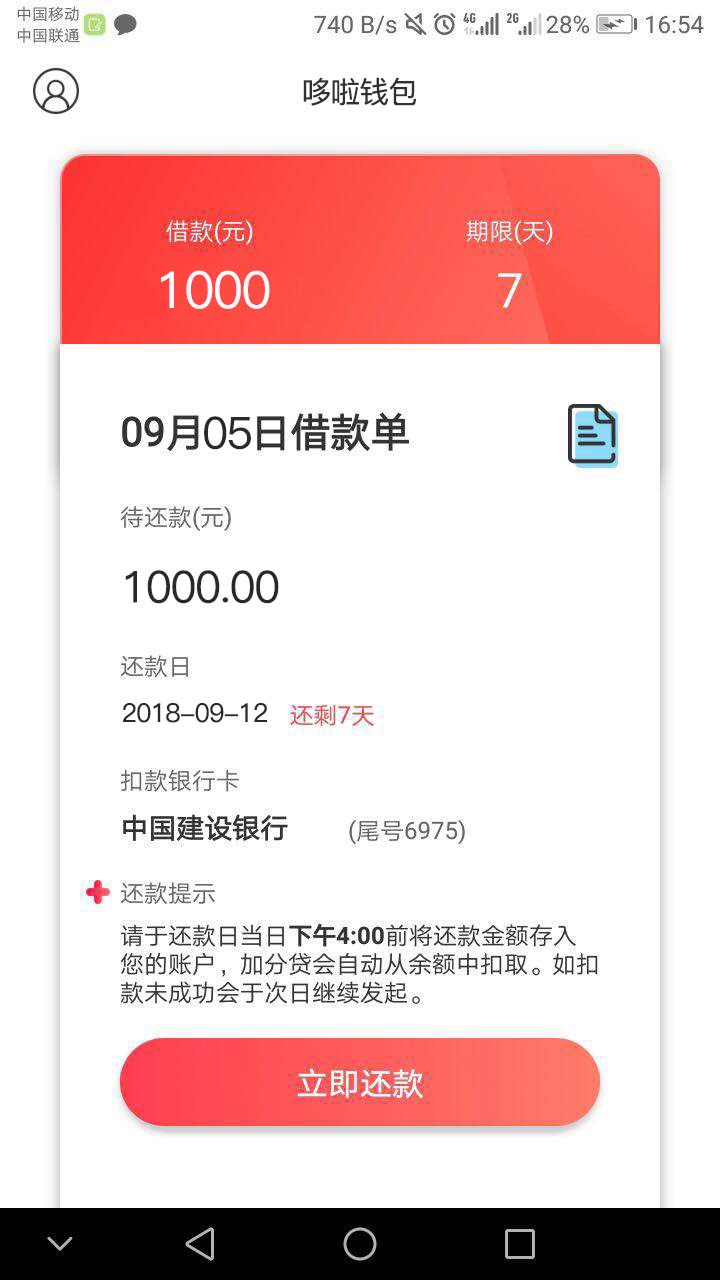The height and width of the screenshot is (1280, 720).
Task: Return to the system home screen
Action: (360, 1244)
